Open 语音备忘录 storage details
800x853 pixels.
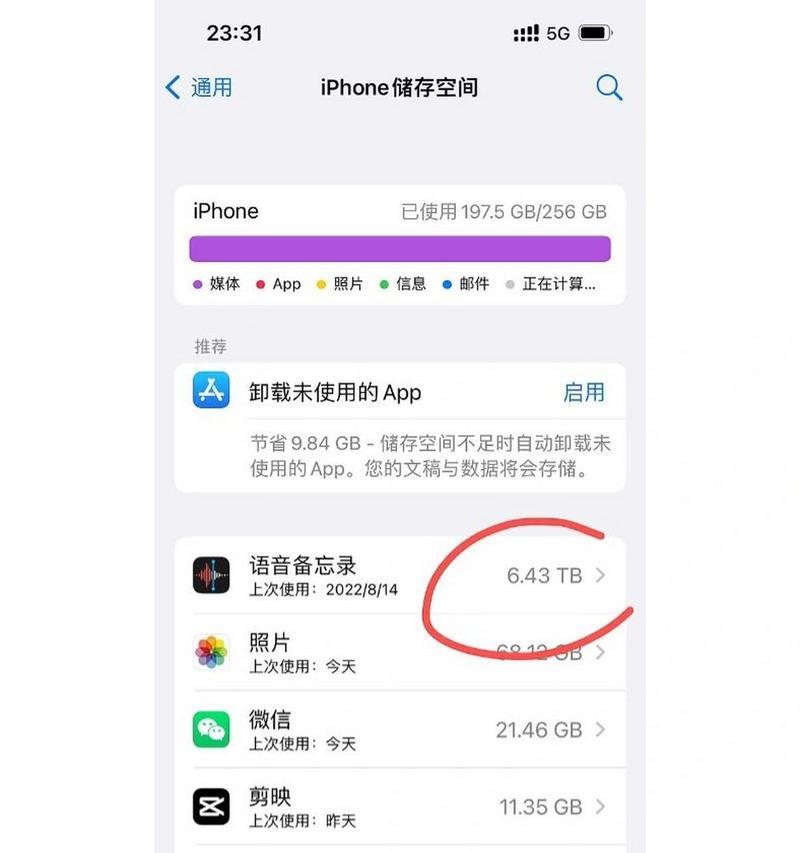pyautogui.click(x=400, y=575)
